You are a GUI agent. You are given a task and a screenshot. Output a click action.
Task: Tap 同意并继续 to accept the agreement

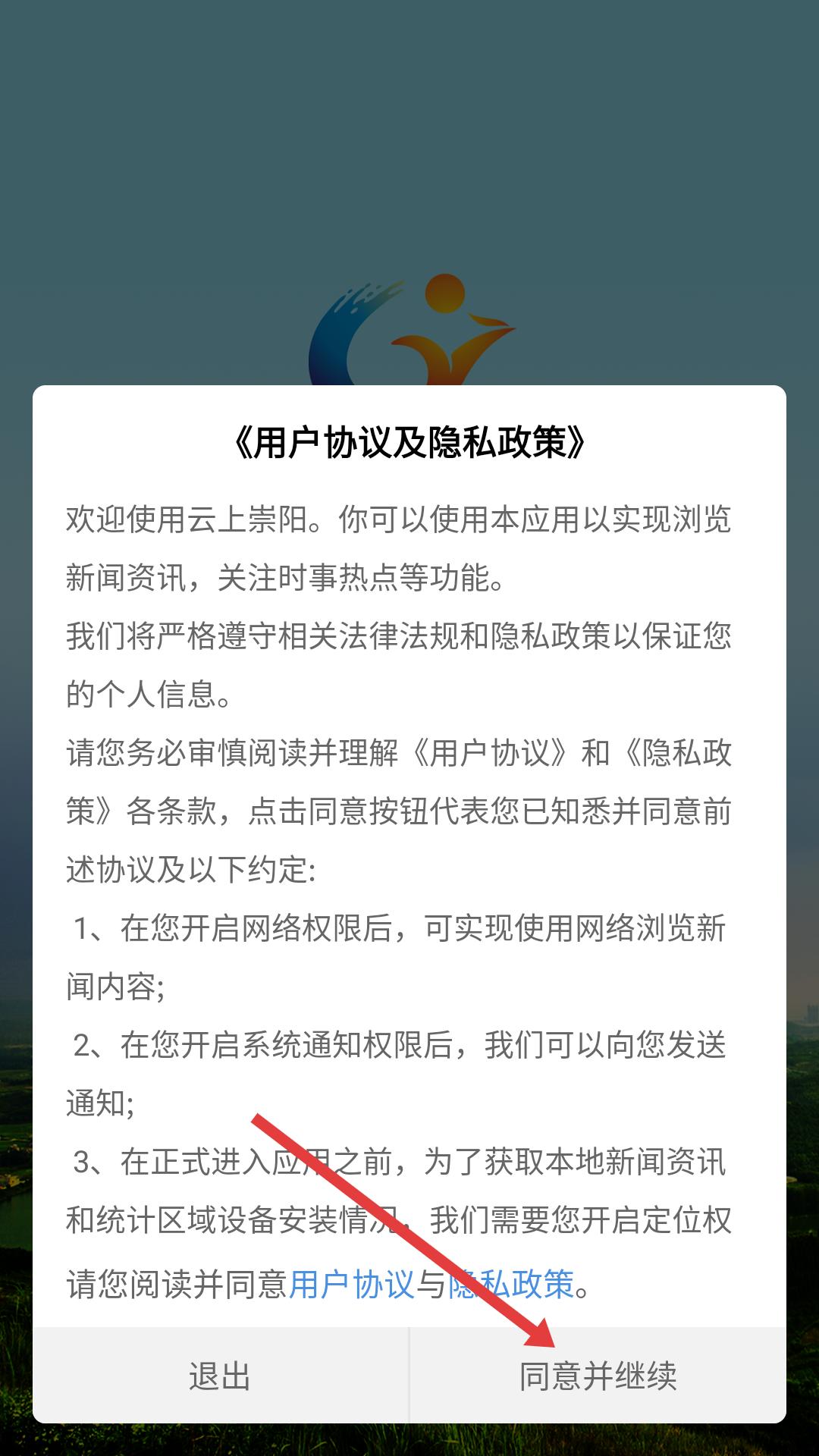click(598, 1376)
